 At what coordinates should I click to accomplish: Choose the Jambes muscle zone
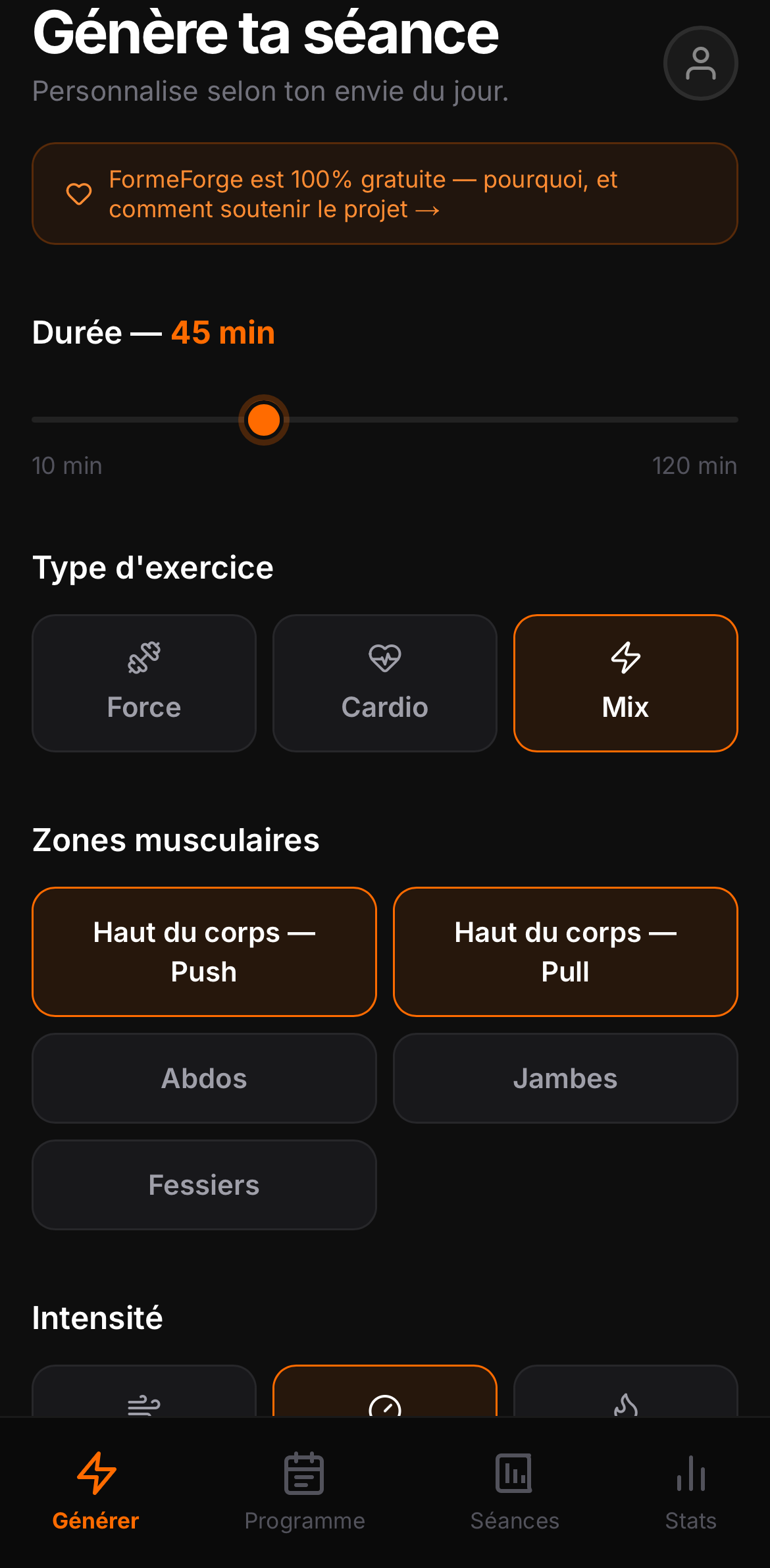click(565, 1078)
